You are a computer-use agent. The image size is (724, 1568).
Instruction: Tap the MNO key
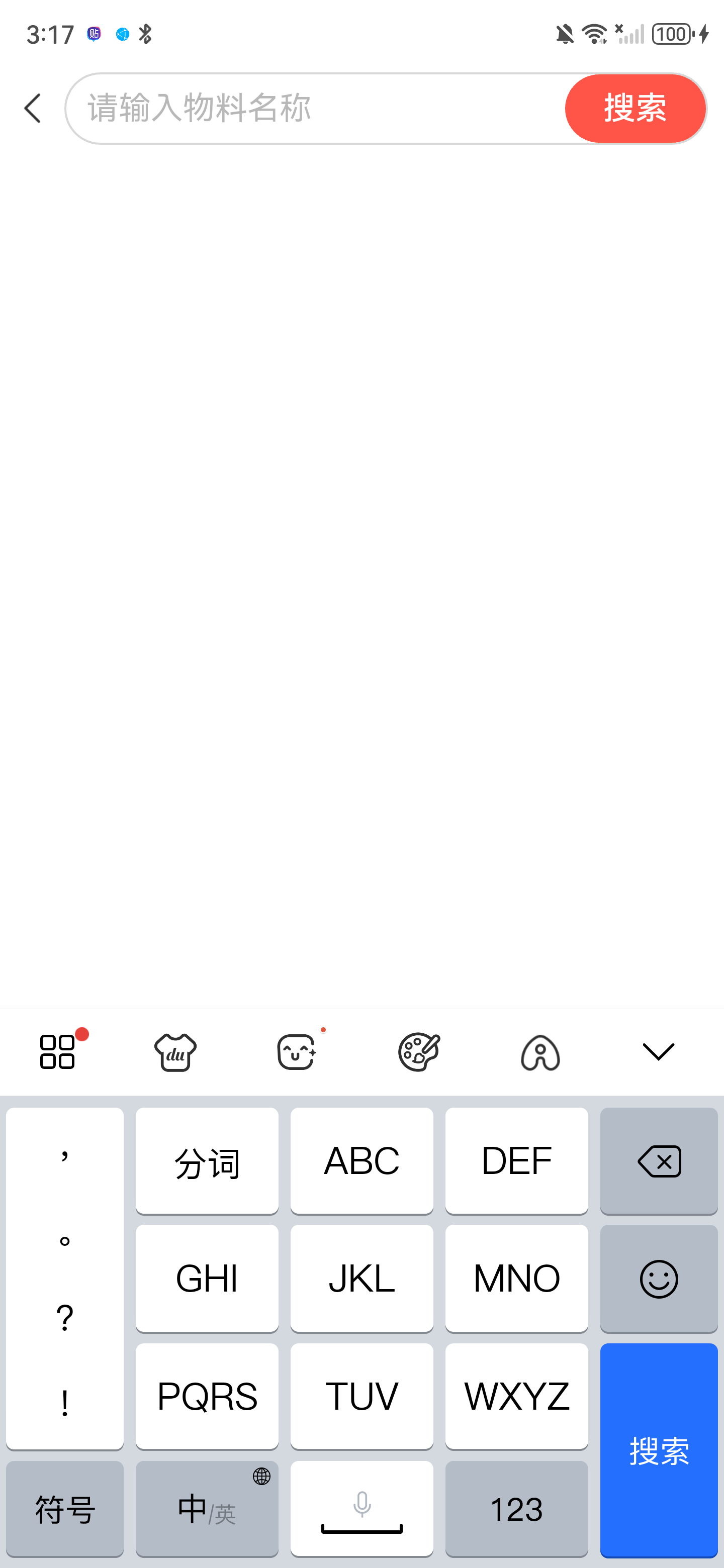516,1278
